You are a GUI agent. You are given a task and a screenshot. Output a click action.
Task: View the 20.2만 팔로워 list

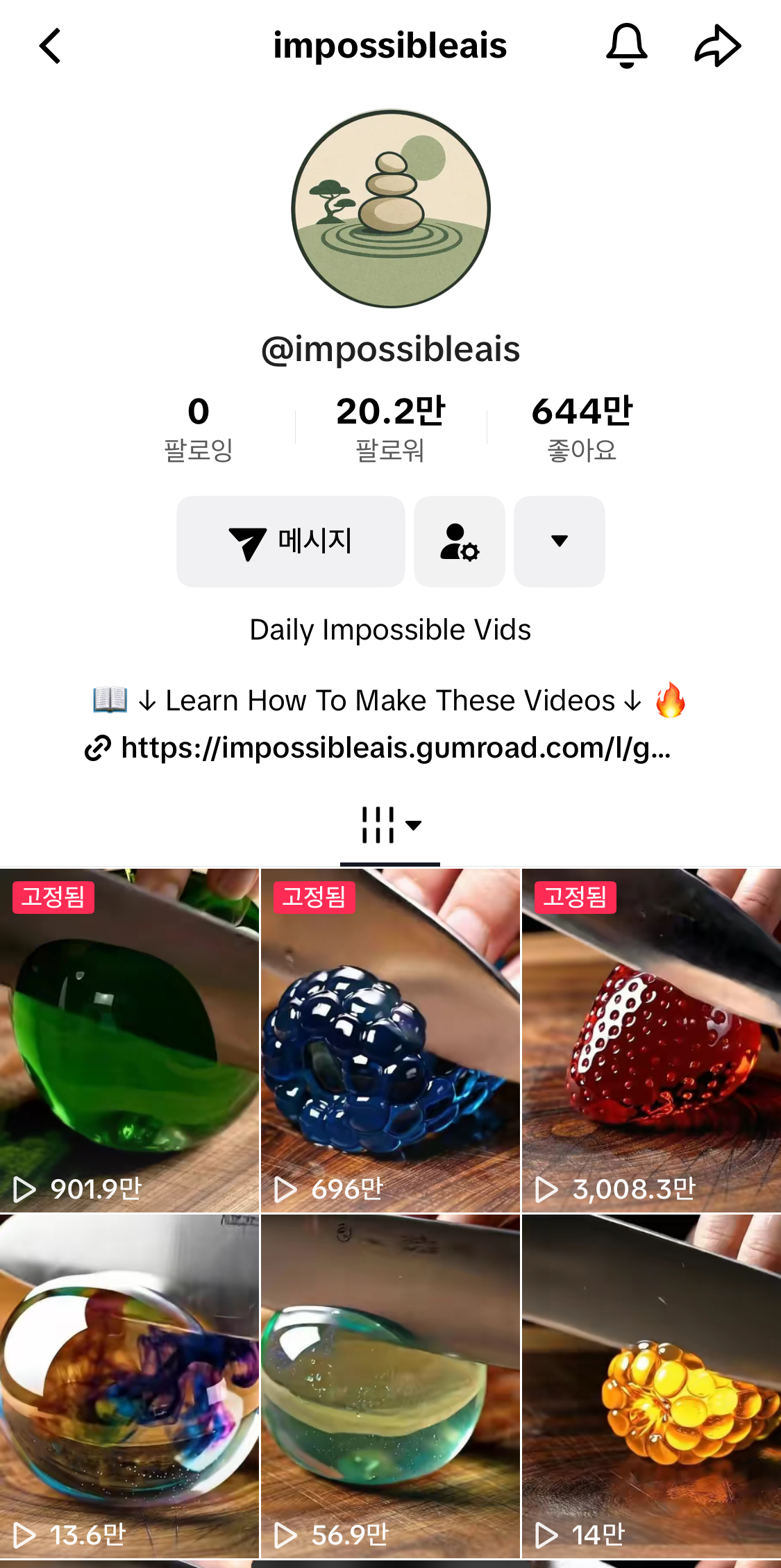tap(390, 428)
